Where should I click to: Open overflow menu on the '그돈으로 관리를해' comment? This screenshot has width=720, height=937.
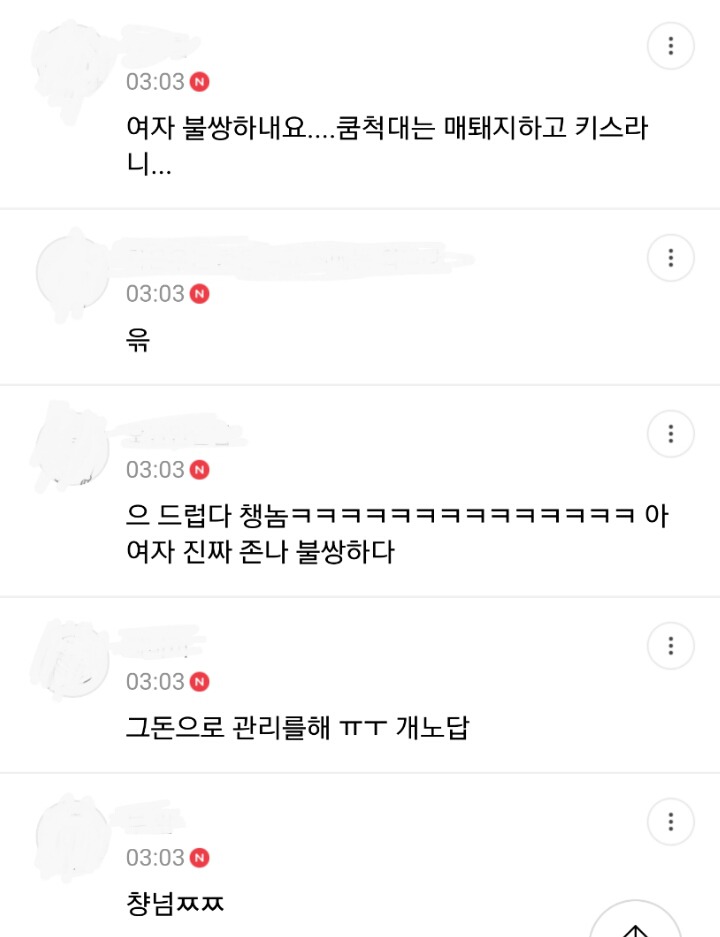(671, 646)
